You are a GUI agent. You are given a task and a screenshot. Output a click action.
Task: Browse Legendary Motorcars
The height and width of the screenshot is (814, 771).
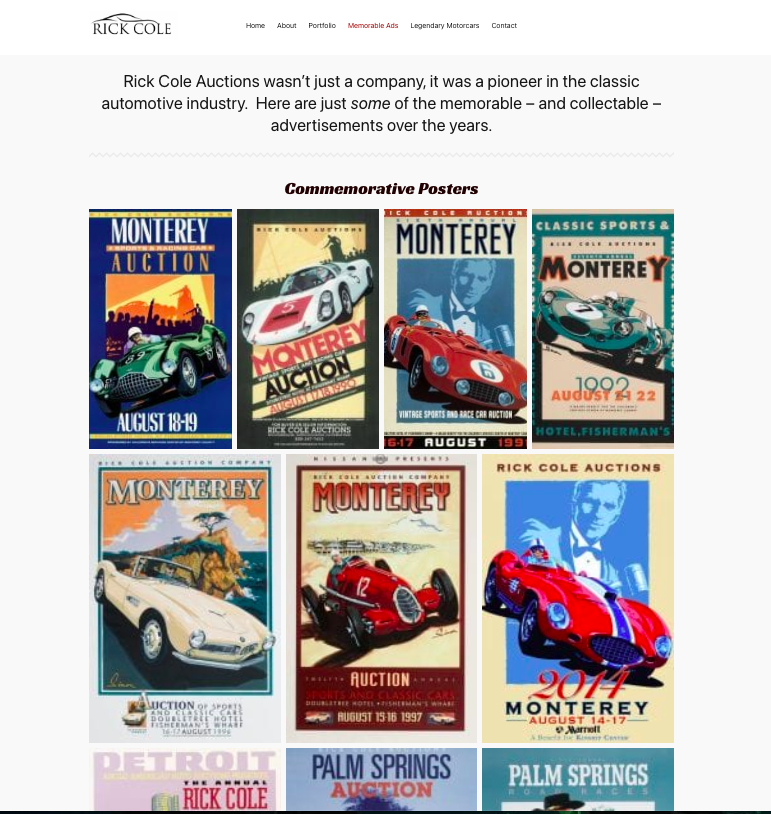(x=445, y=26)
